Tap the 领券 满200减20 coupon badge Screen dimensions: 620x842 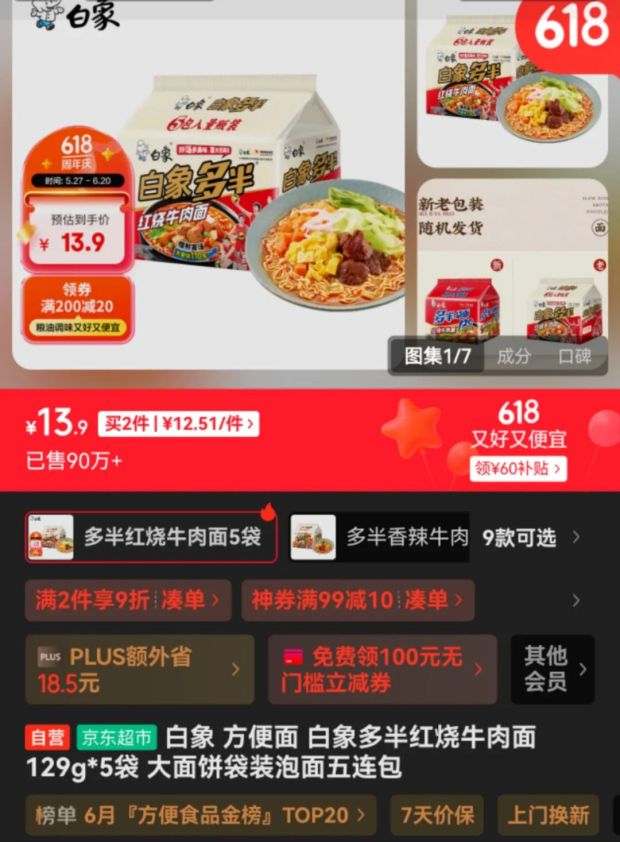click(x=77, y=308)
